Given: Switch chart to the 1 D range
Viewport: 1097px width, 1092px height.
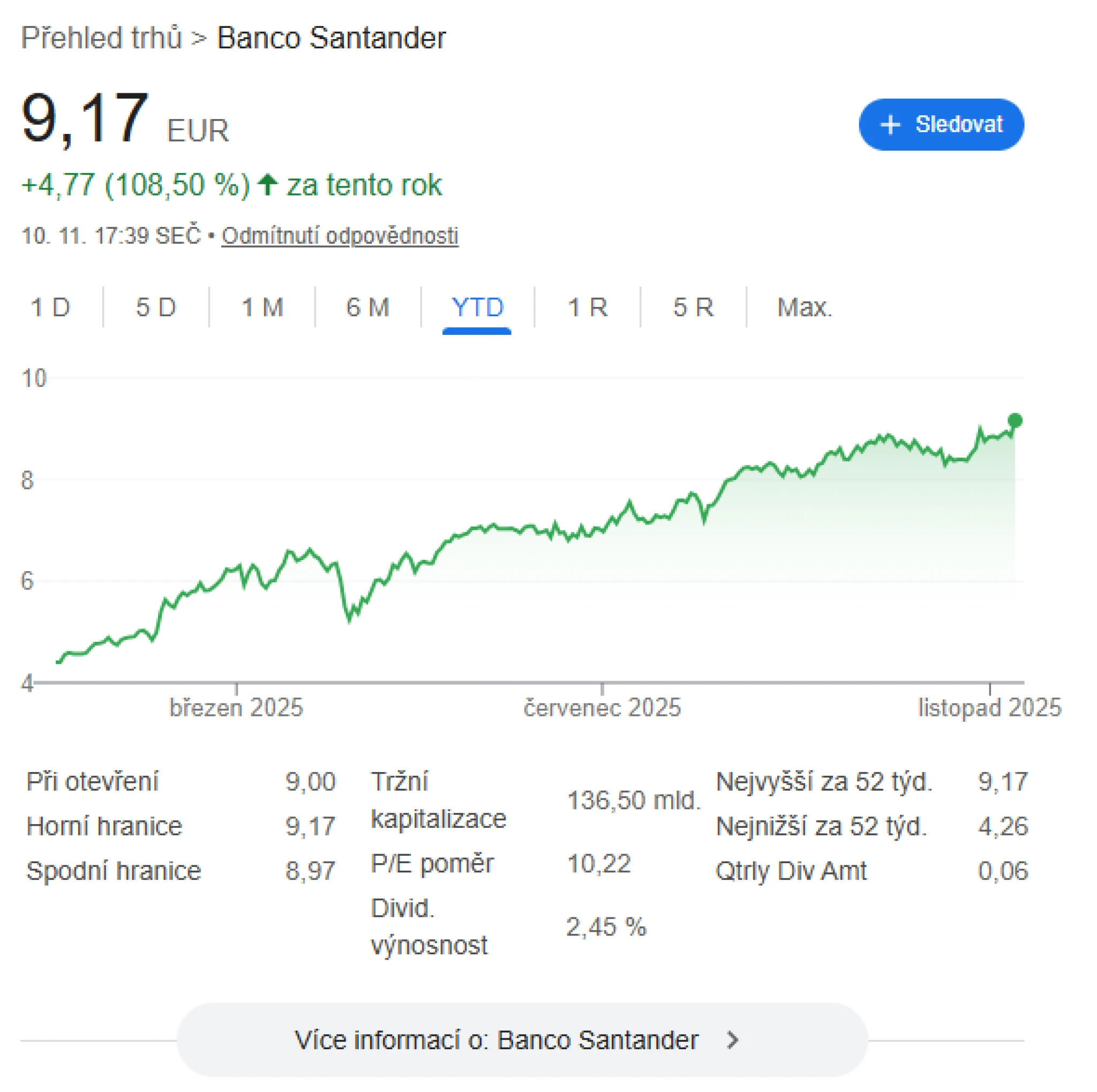Looking at the screenshot, I should point(50,307).
